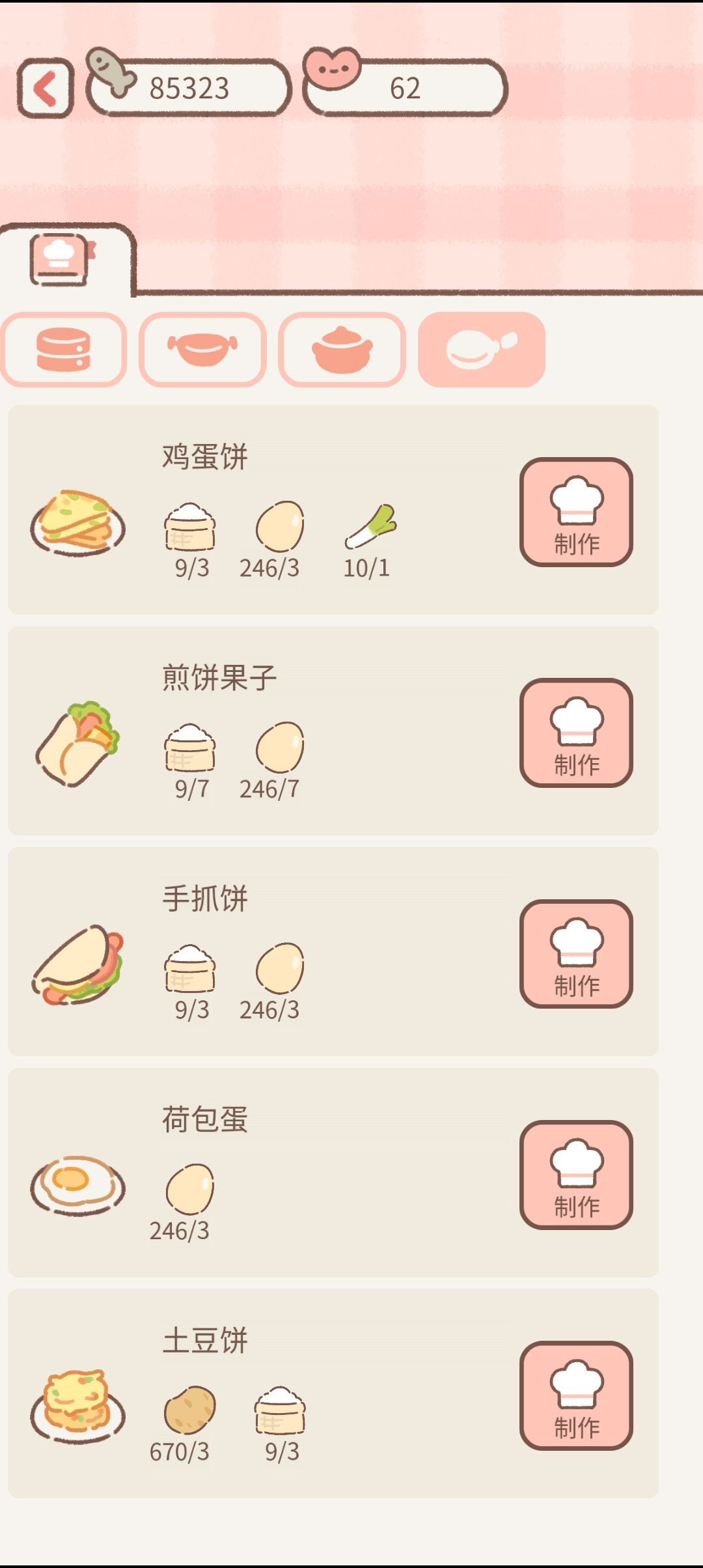
Task: Click the fish count field showing 85323
Action: pos(189,87)
